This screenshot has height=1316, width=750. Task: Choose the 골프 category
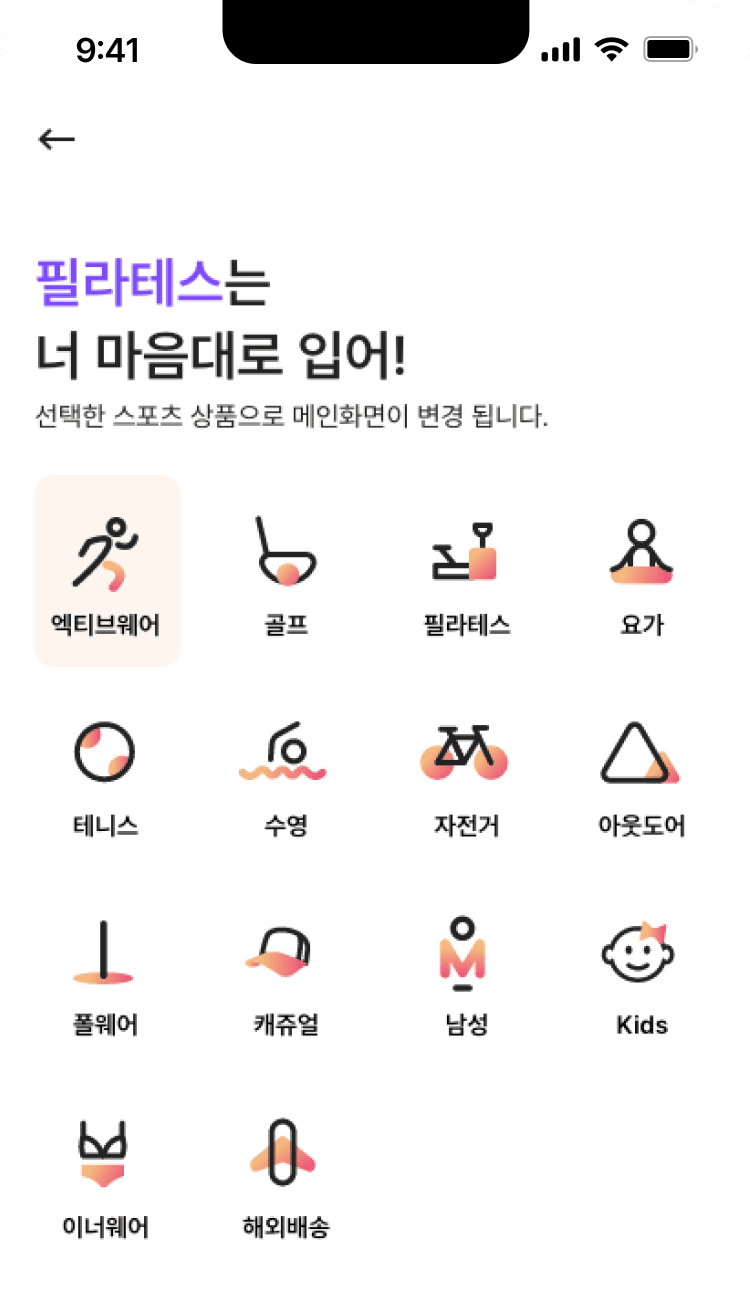[285, 571]
